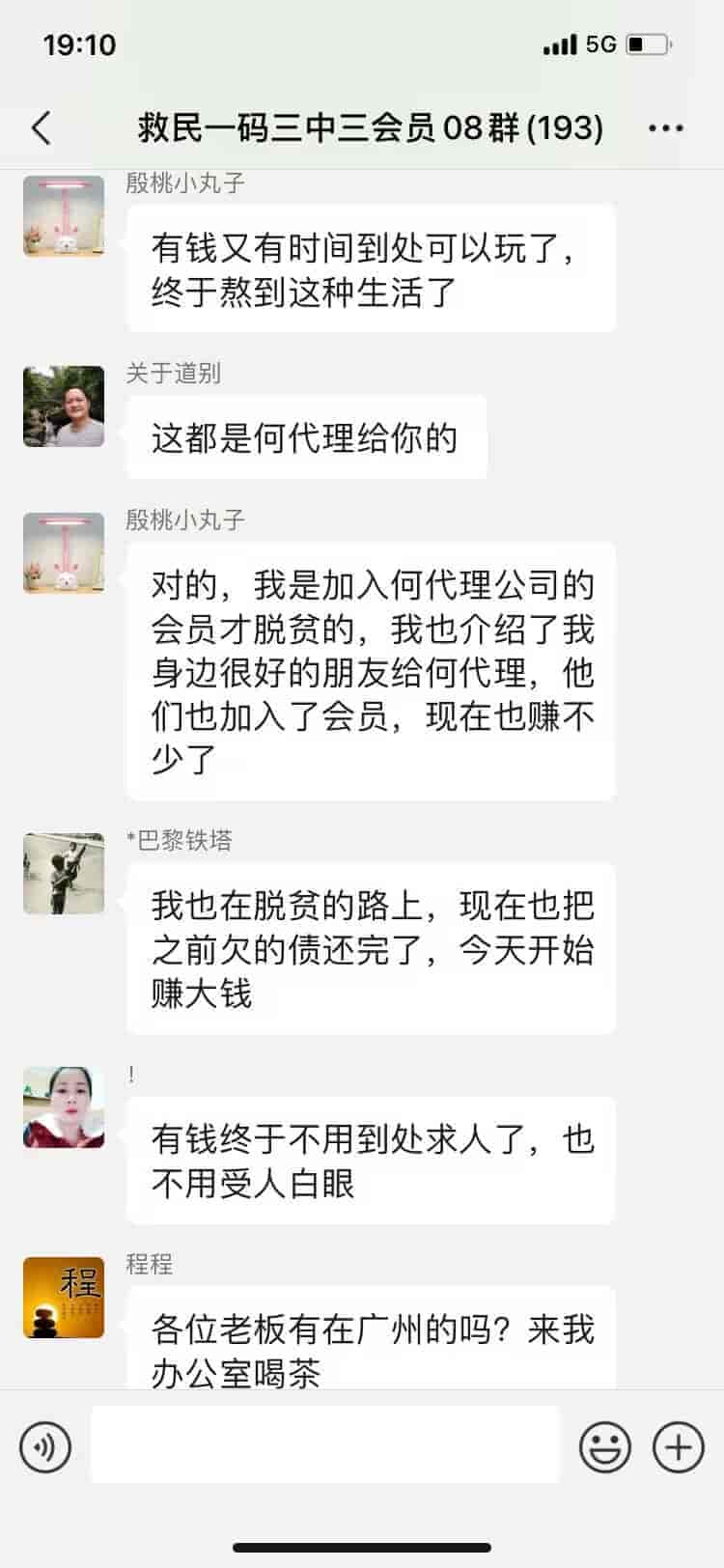Open *巴黎铁塔's profile avatar
This screenshot has width=724, height=1568.
coord(64,874)
